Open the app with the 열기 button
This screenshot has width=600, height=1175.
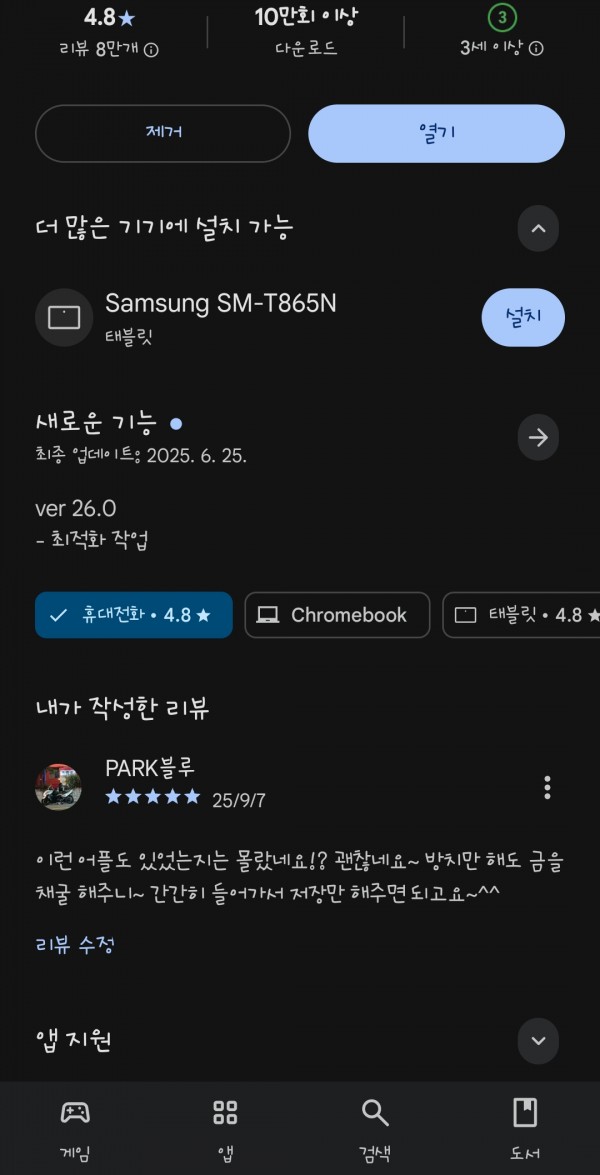point(437,133)
